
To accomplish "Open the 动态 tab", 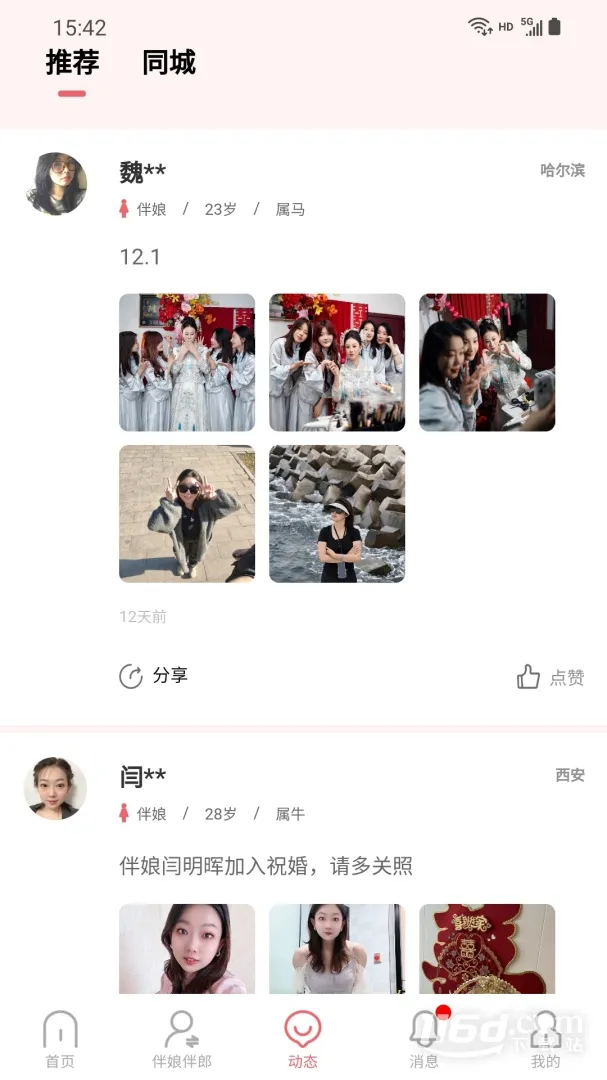I will coord(303,1040).
